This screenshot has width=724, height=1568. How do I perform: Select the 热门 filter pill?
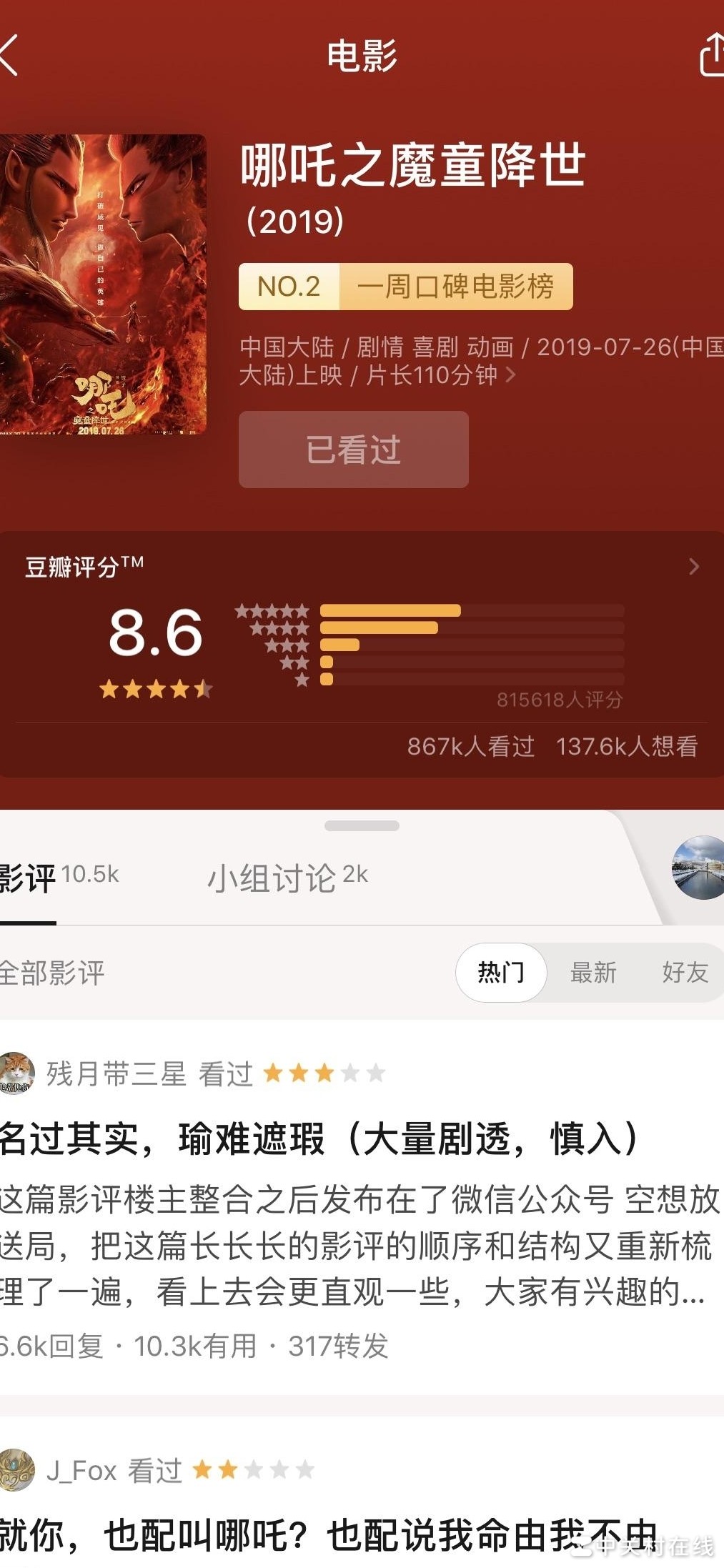pos(500,973)
